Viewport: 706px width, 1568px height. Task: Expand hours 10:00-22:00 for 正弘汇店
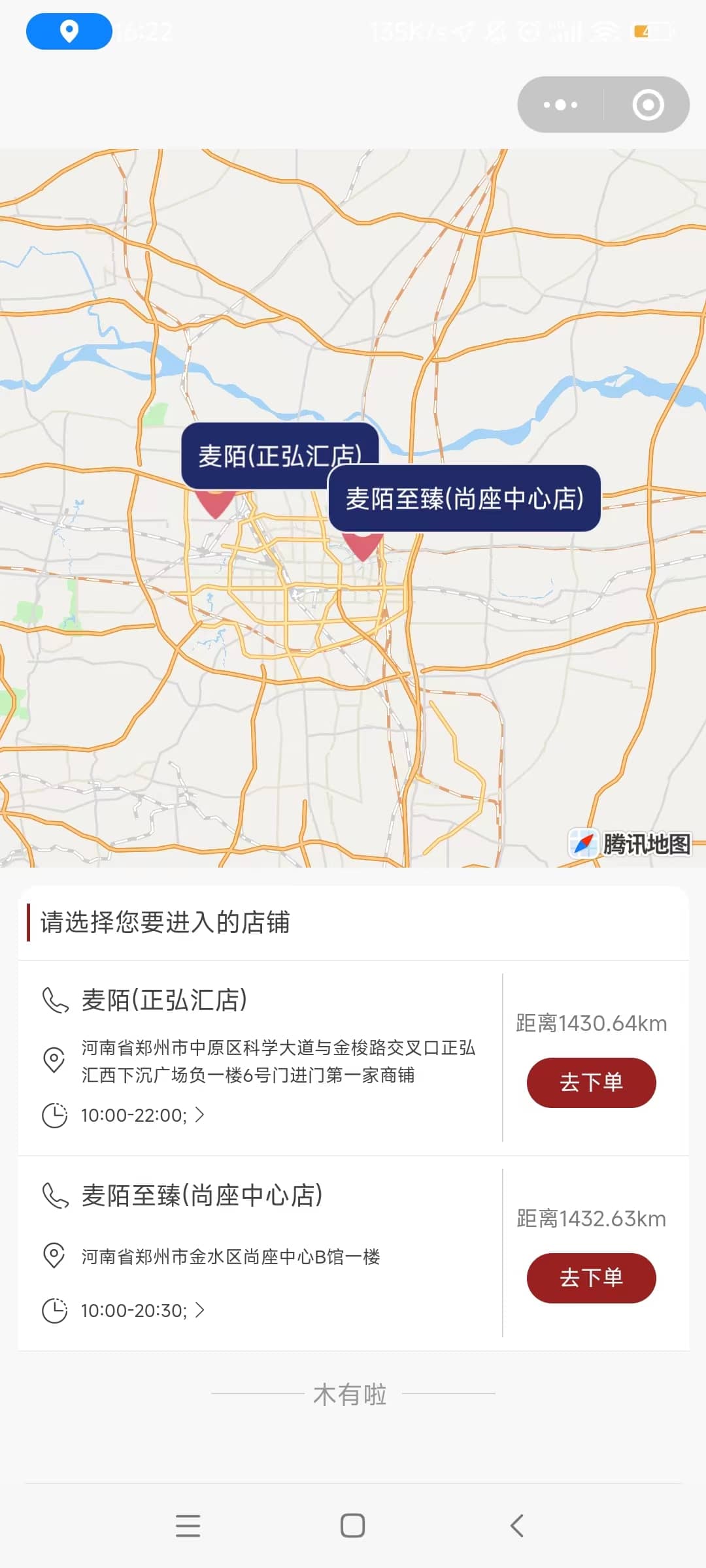(x=143, y=1115)
